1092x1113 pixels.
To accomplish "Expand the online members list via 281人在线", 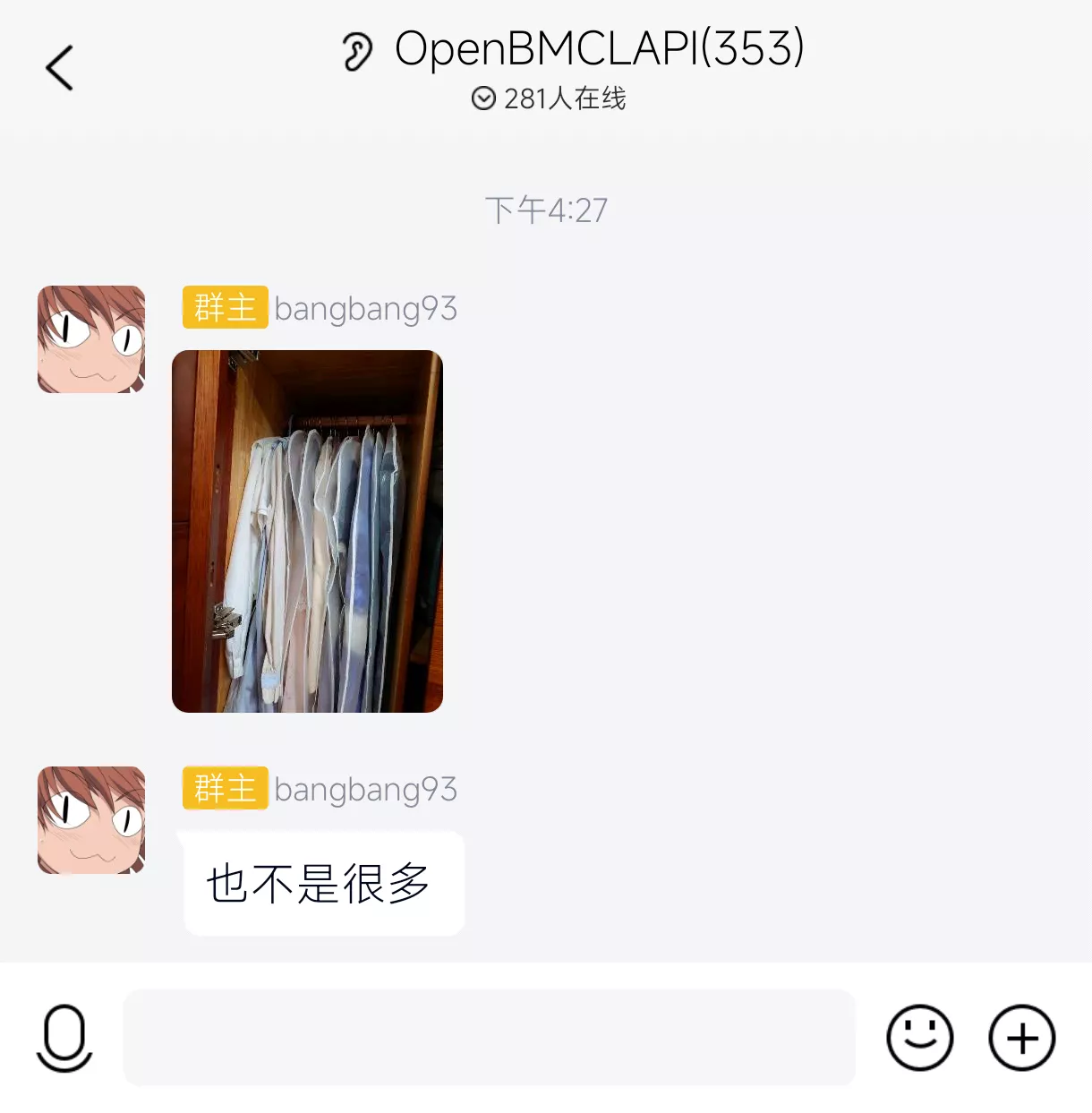I will [566, 99].
